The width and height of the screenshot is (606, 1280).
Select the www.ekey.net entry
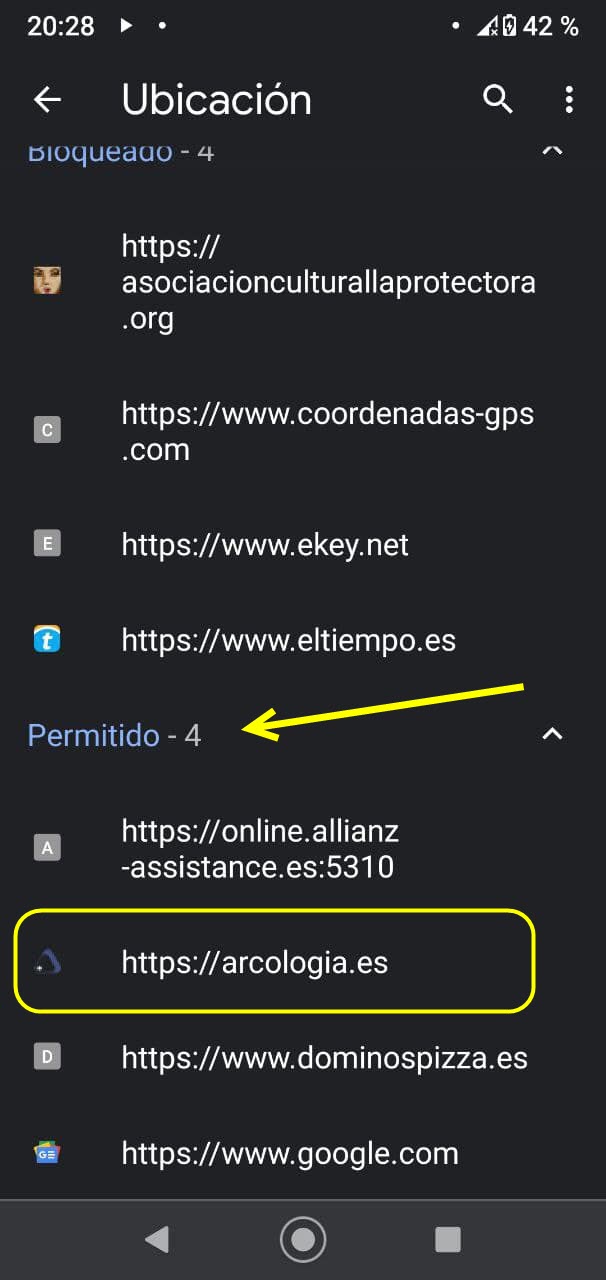(265, 545)
